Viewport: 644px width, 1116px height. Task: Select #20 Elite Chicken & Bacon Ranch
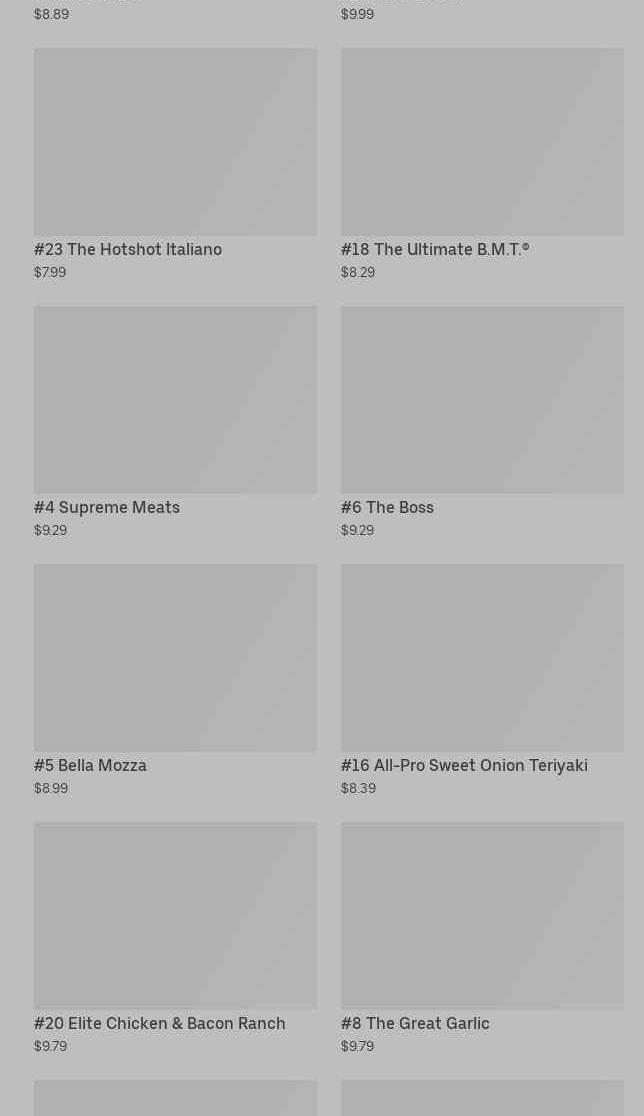click(x=175, y=938)
